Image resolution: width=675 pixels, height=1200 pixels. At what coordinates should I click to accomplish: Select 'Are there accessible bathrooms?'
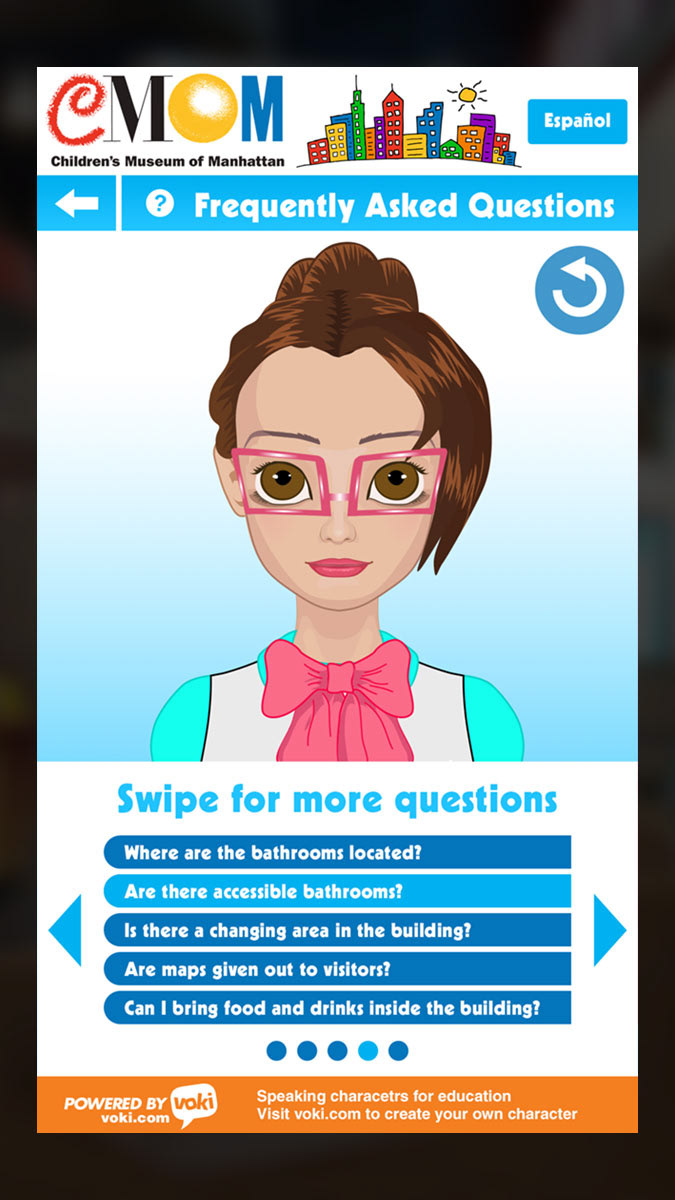[337, 891]
